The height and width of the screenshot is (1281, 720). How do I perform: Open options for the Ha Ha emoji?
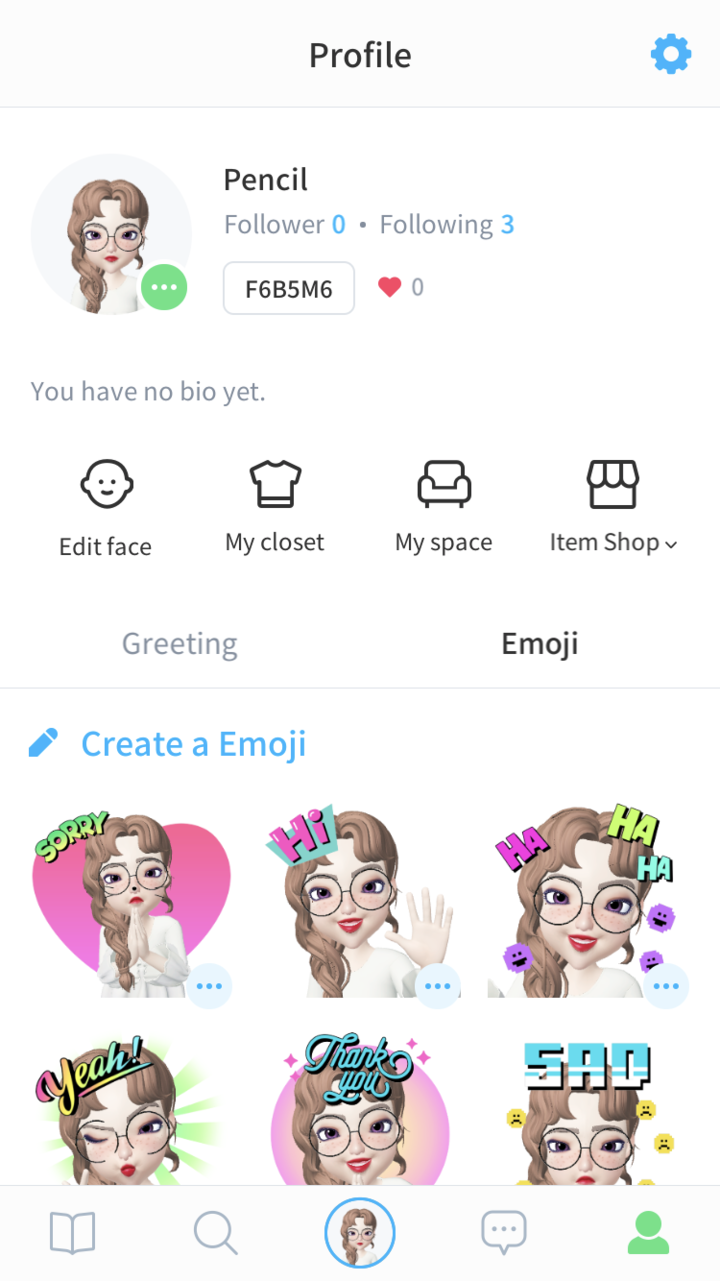(x=666, y=986)
